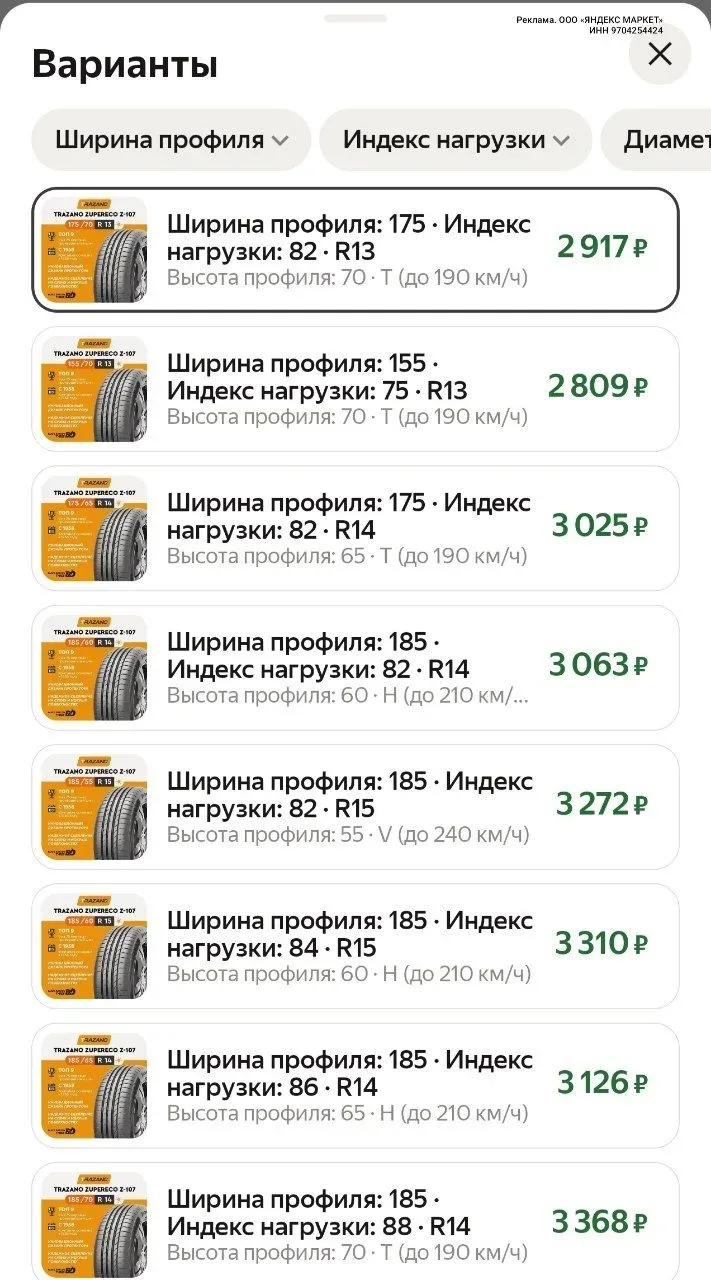Close the Варианты sheet
Image resolution: width=711 pixels, height=1280 pixels.
[660, 54]
